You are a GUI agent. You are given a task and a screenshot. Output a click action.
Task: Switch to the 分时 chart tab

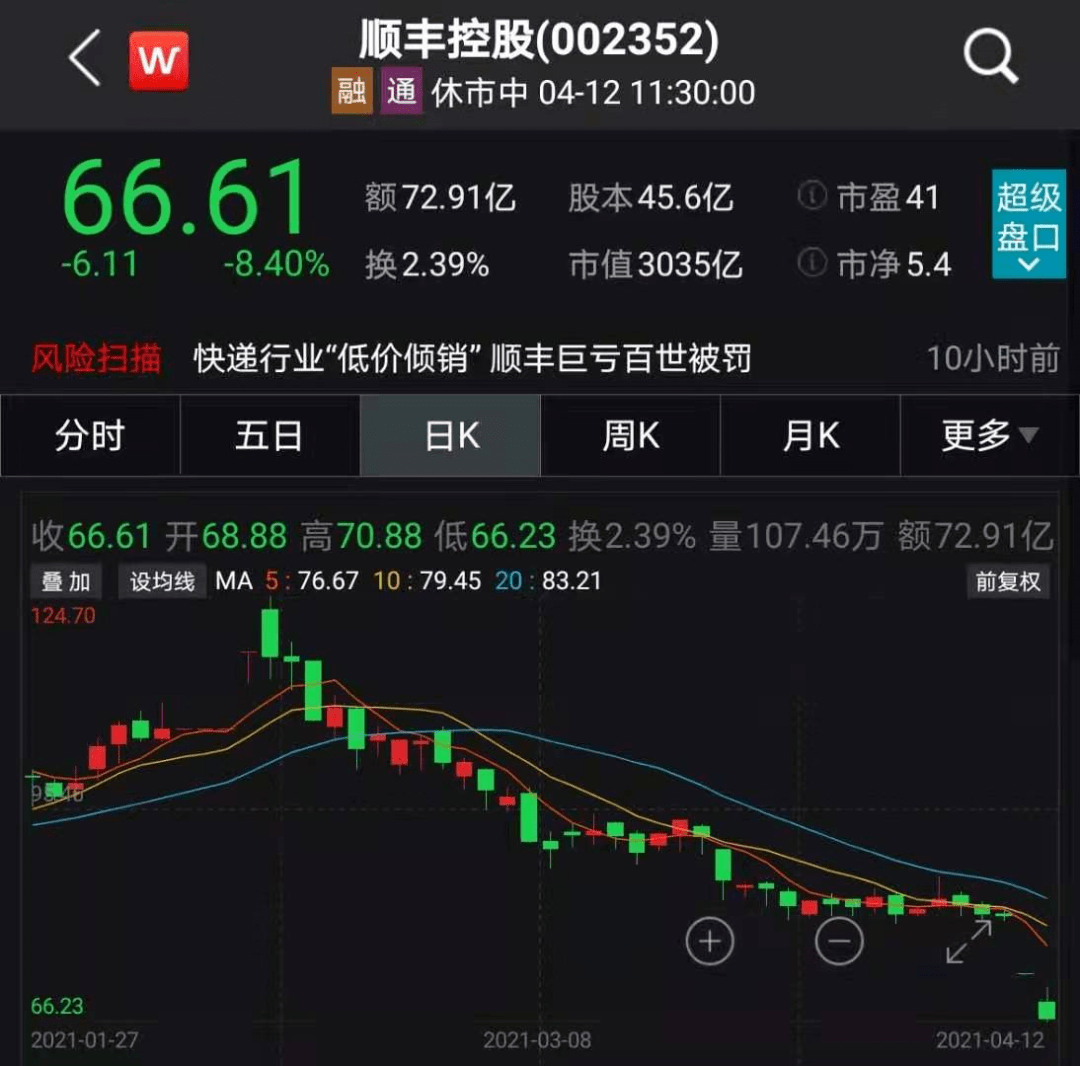coord(90,436)
